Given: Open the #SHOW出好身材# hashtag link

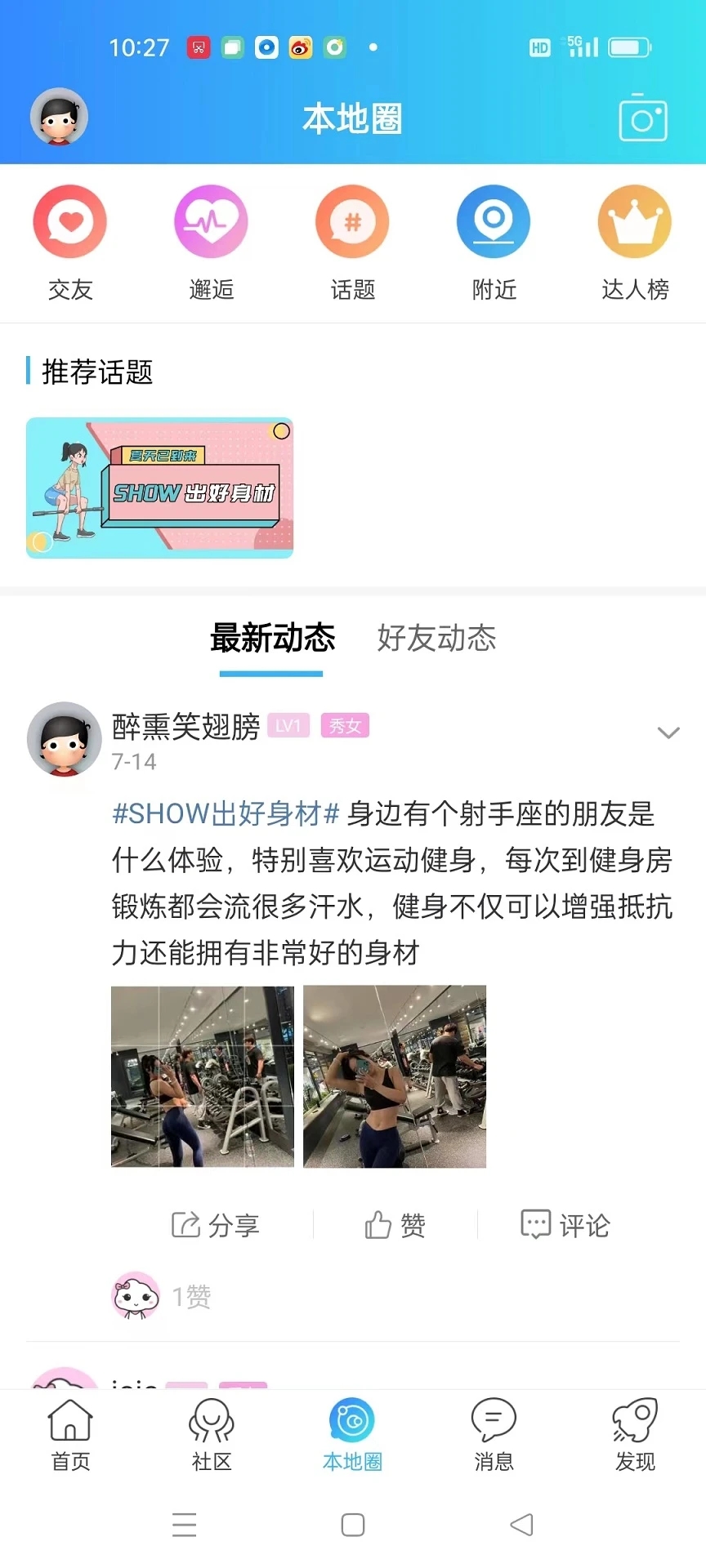Looking at the screenshot, I should (226, 813).
